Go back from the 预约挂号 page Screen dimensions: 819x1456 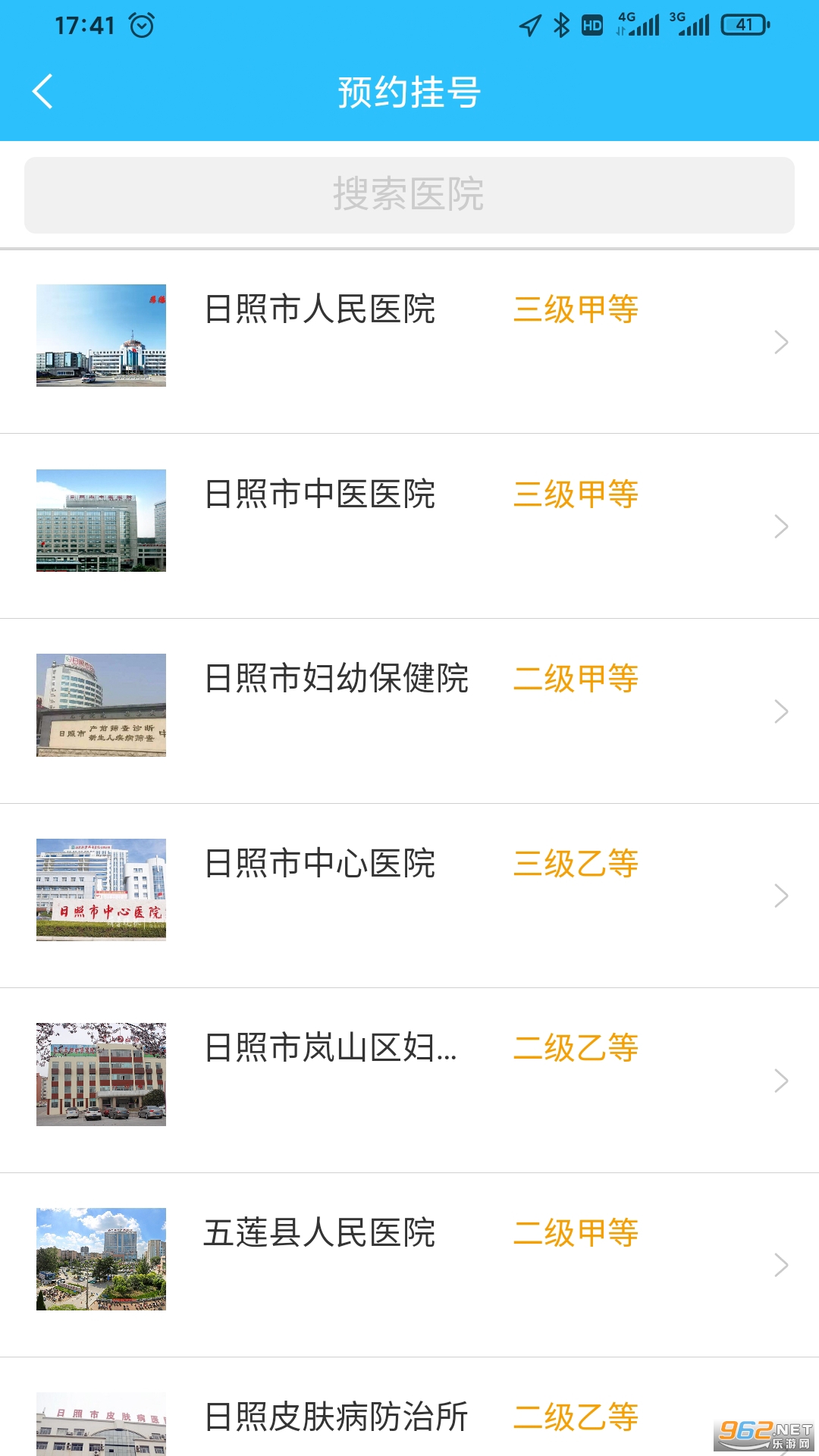(43, 92)
